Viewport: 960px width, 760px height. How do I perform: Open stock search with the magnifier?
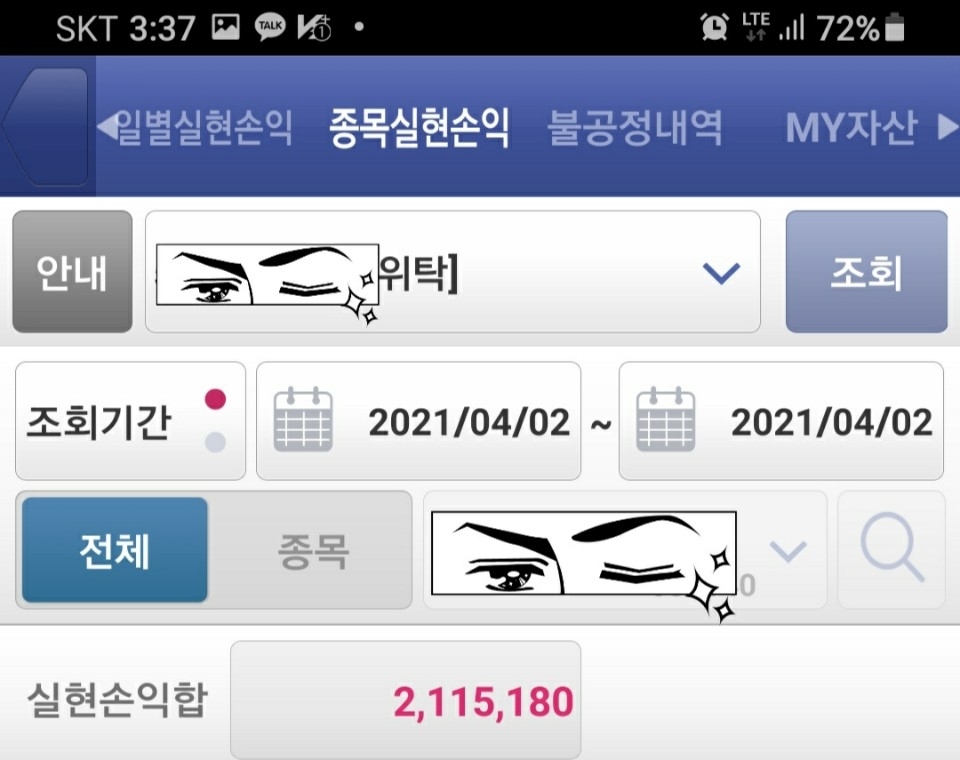(891, 550)
